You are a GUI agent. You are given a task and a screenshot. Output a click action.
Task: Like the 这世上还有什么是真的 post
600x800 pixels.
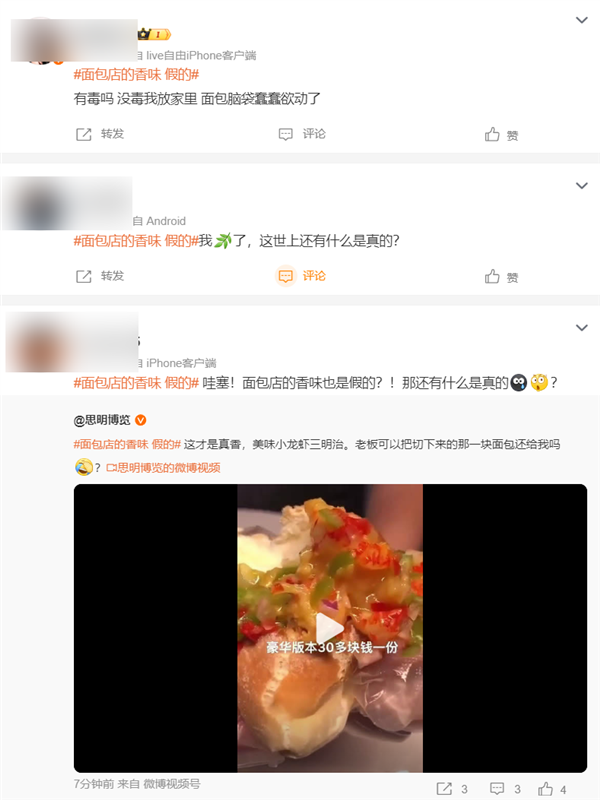502,277
